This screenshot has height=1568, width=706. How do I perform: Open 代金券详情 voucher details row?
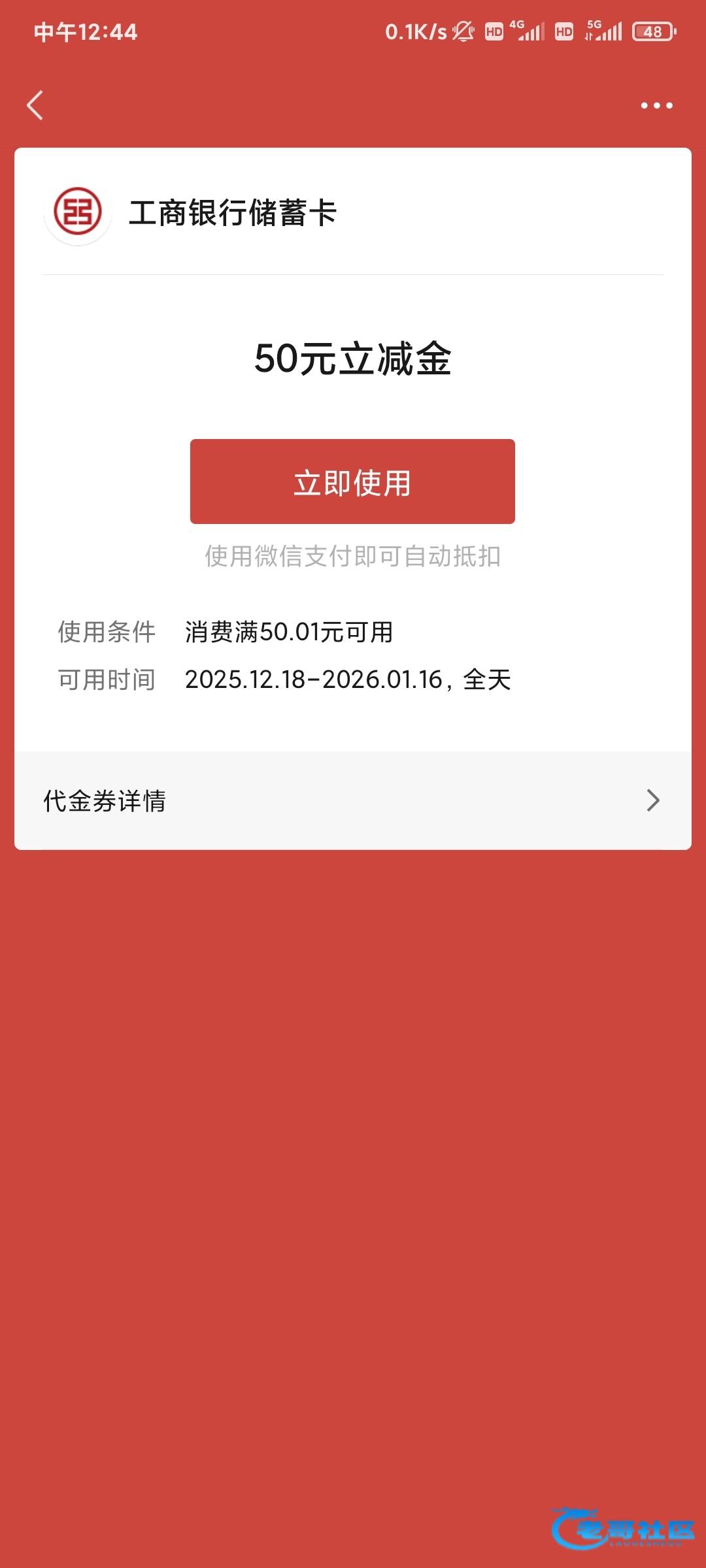(x=352, y=800)
